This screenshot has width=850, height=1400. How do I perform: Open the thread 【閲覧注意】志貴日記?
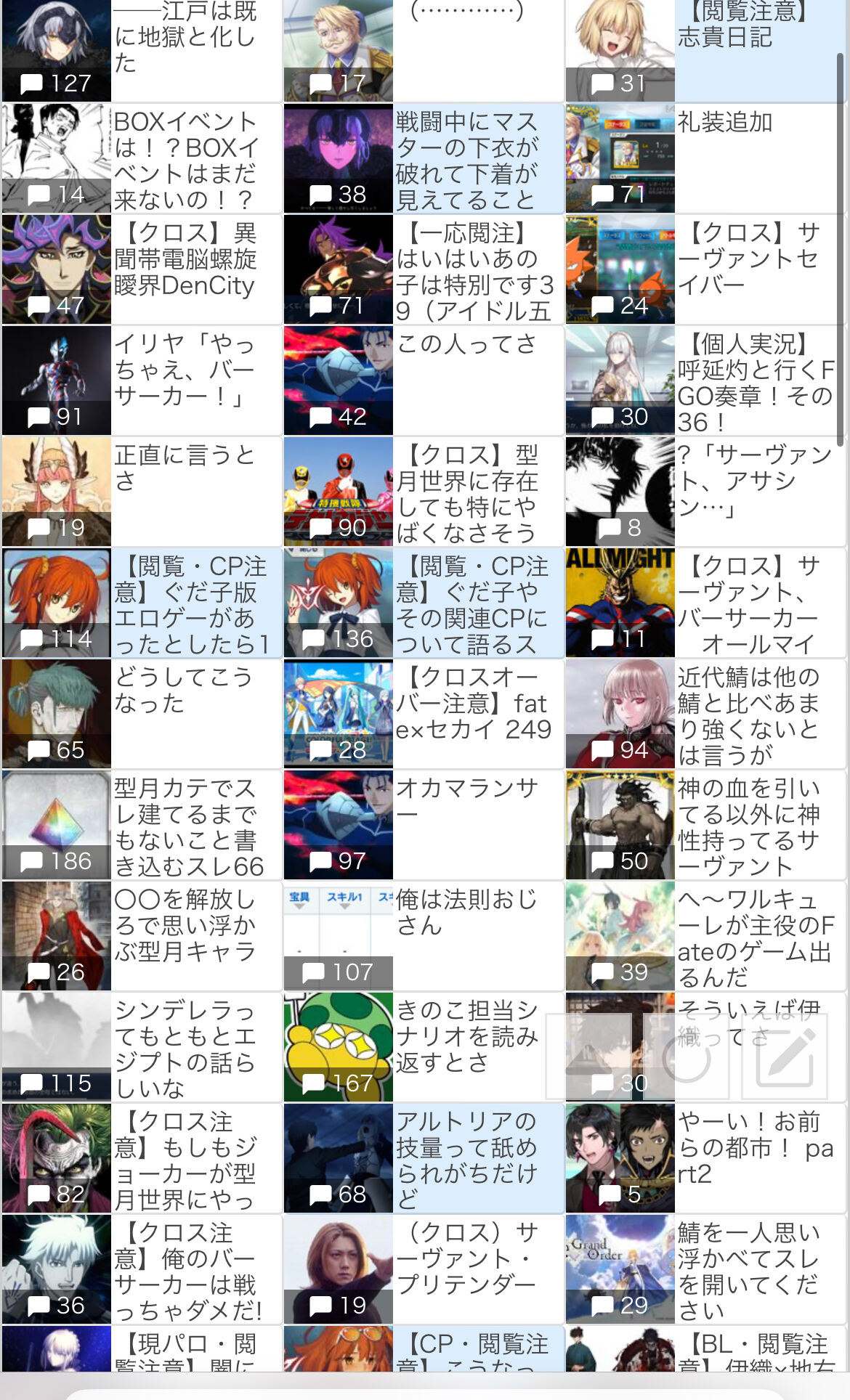(705, 49)
